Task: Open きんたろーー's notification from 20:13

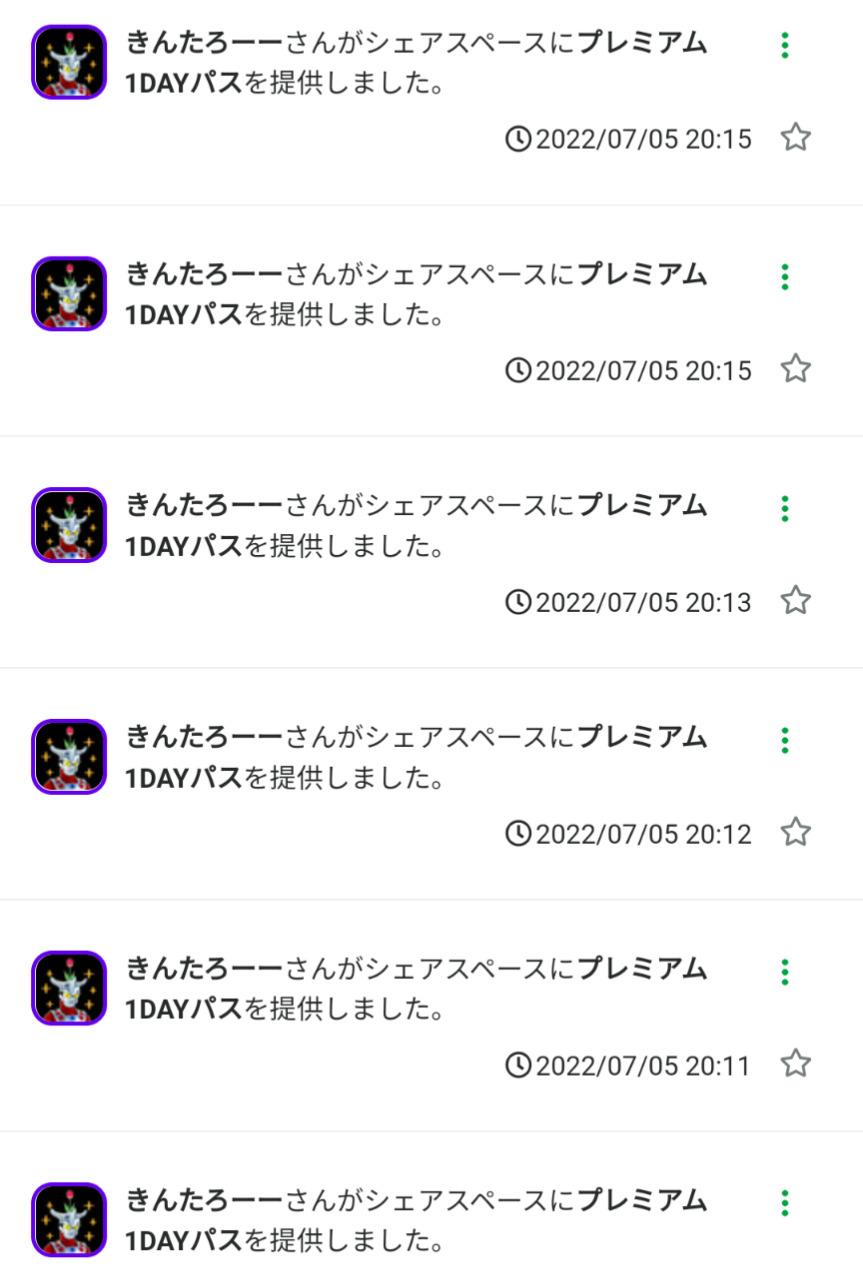Action: (x=415, y=526)
